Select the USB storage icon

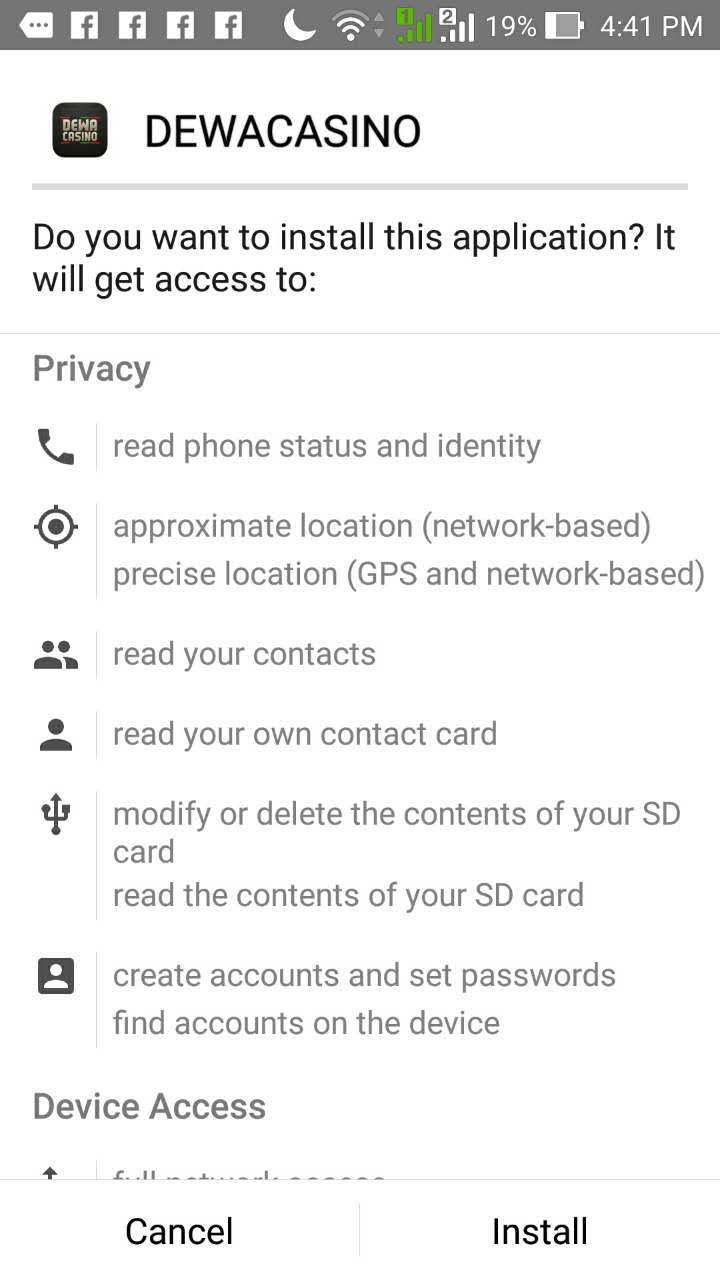click(x=56, y=813)
